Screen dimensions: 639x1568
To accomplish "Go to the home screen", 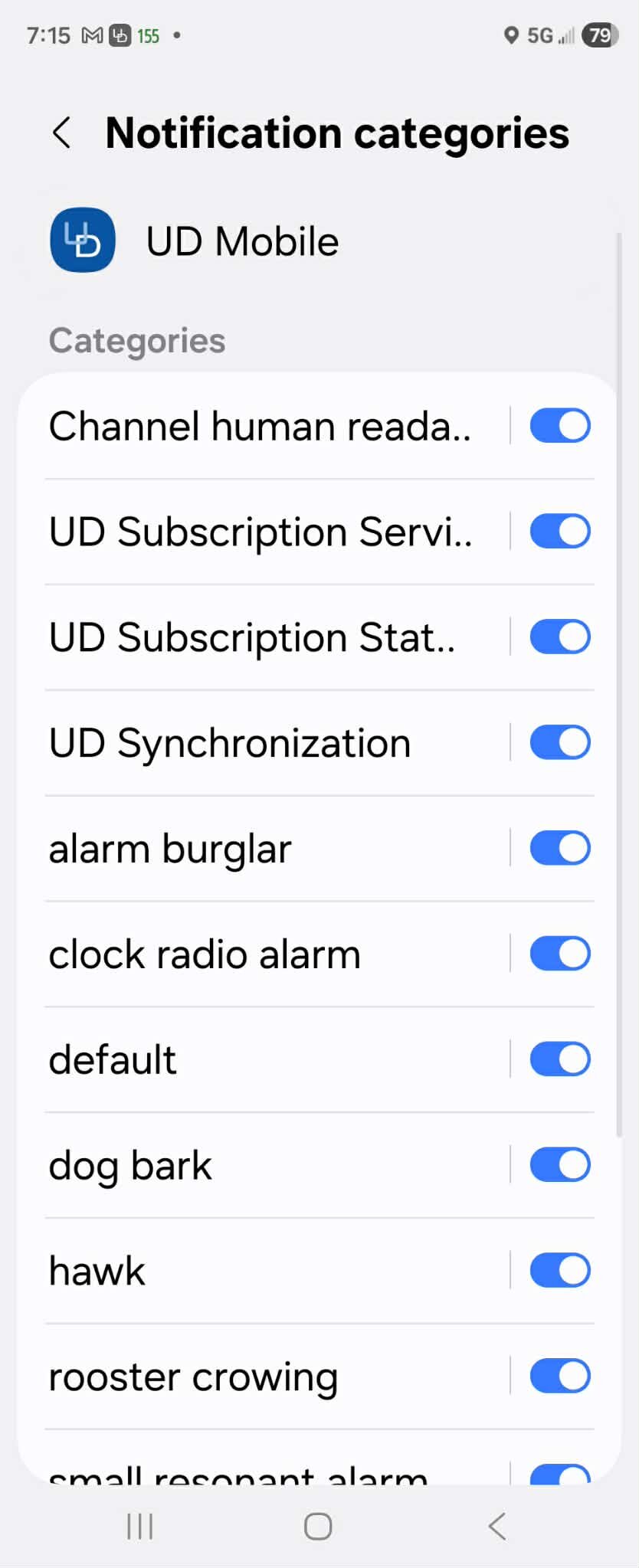I will pos(318,1527).
